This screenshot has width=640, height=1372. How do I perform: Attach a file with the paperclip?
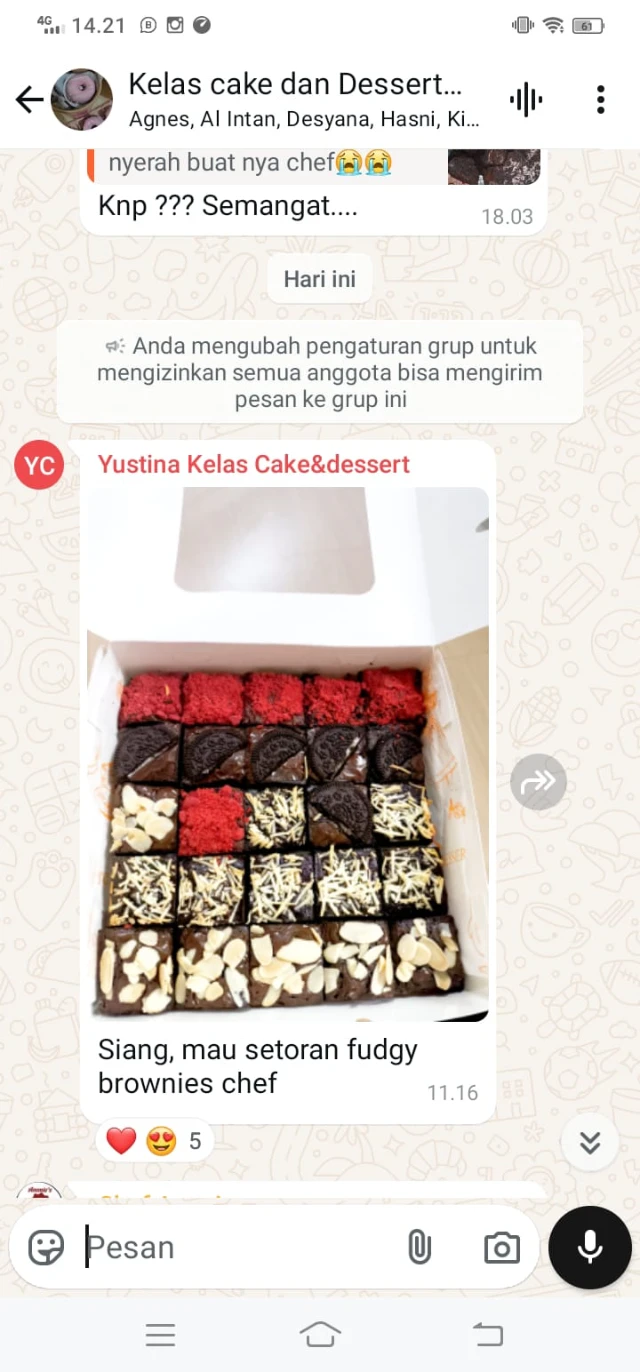click(x=419, y=1247)
